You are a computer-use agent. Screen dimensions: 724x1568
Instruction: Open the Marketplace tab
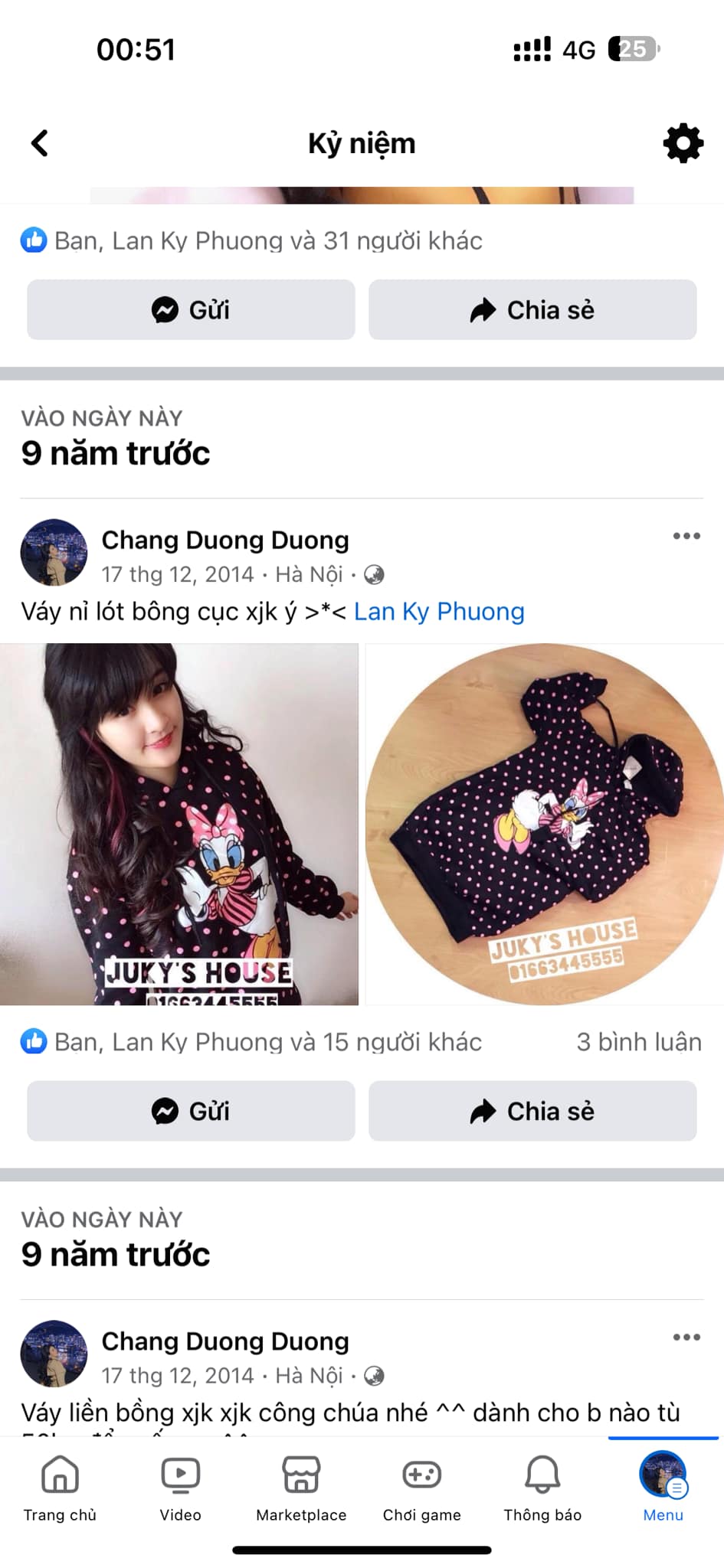tap(301, 1487)
